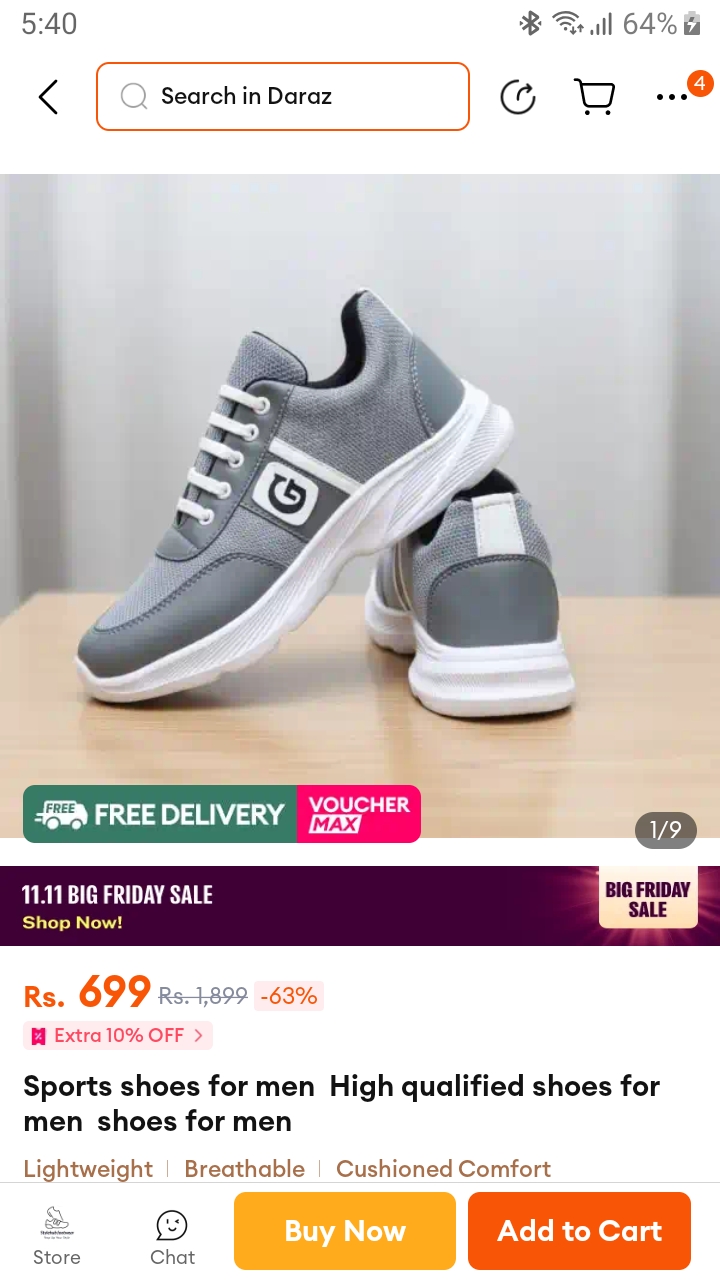View the Extra 10% OFF voucher
Screen dimensions: 720x1280
click(x=118, y=1036)
